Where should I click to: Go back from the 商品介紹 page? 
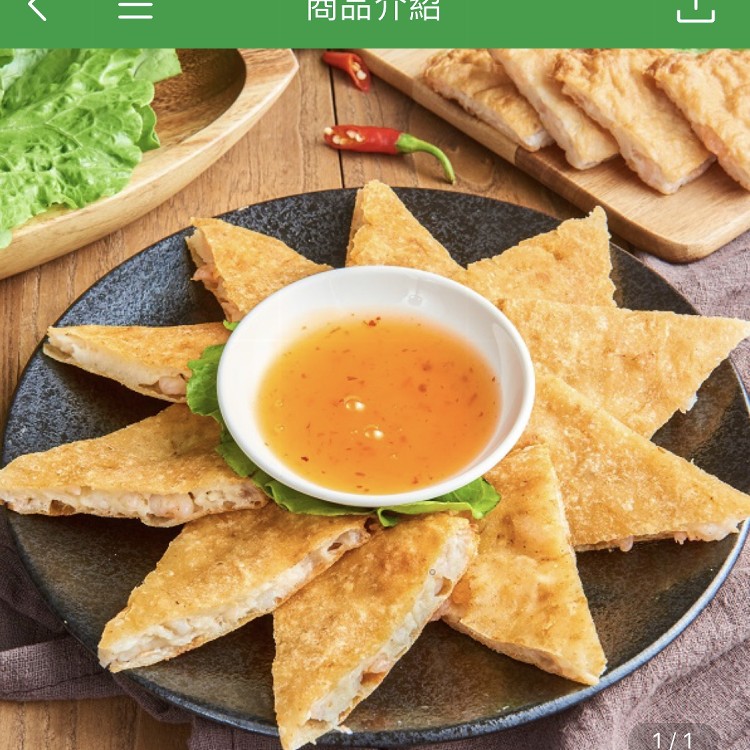(x=36, y=9)
